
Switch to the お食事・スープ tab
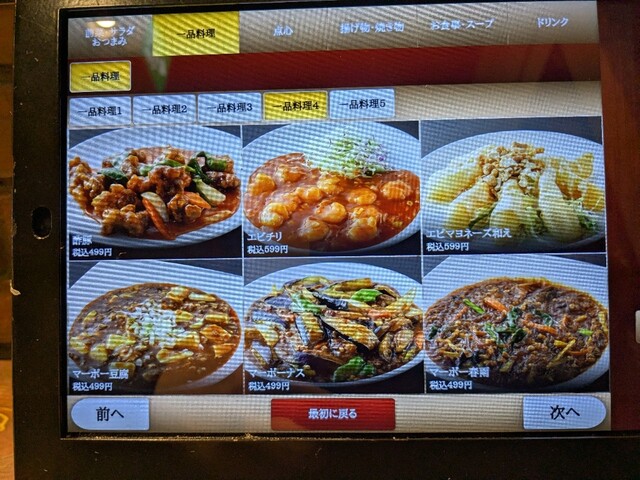coord(460,27)
